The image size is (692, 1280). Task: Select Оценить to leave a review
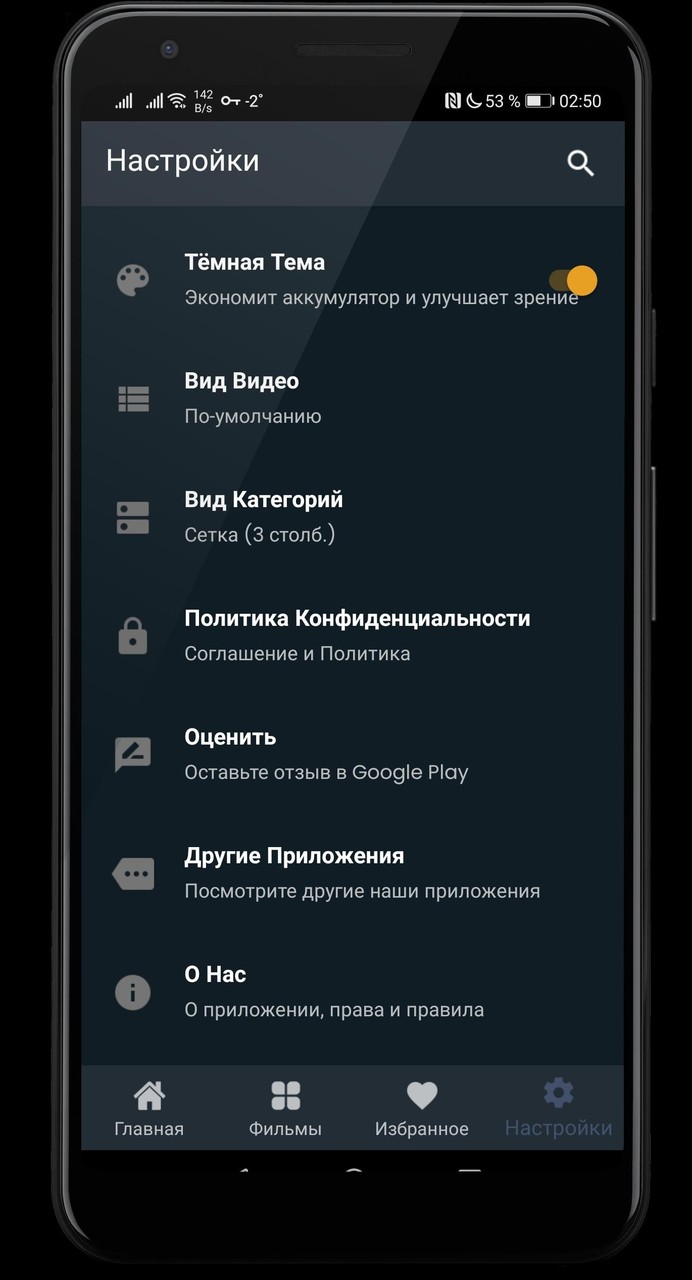tap(352, 754)
